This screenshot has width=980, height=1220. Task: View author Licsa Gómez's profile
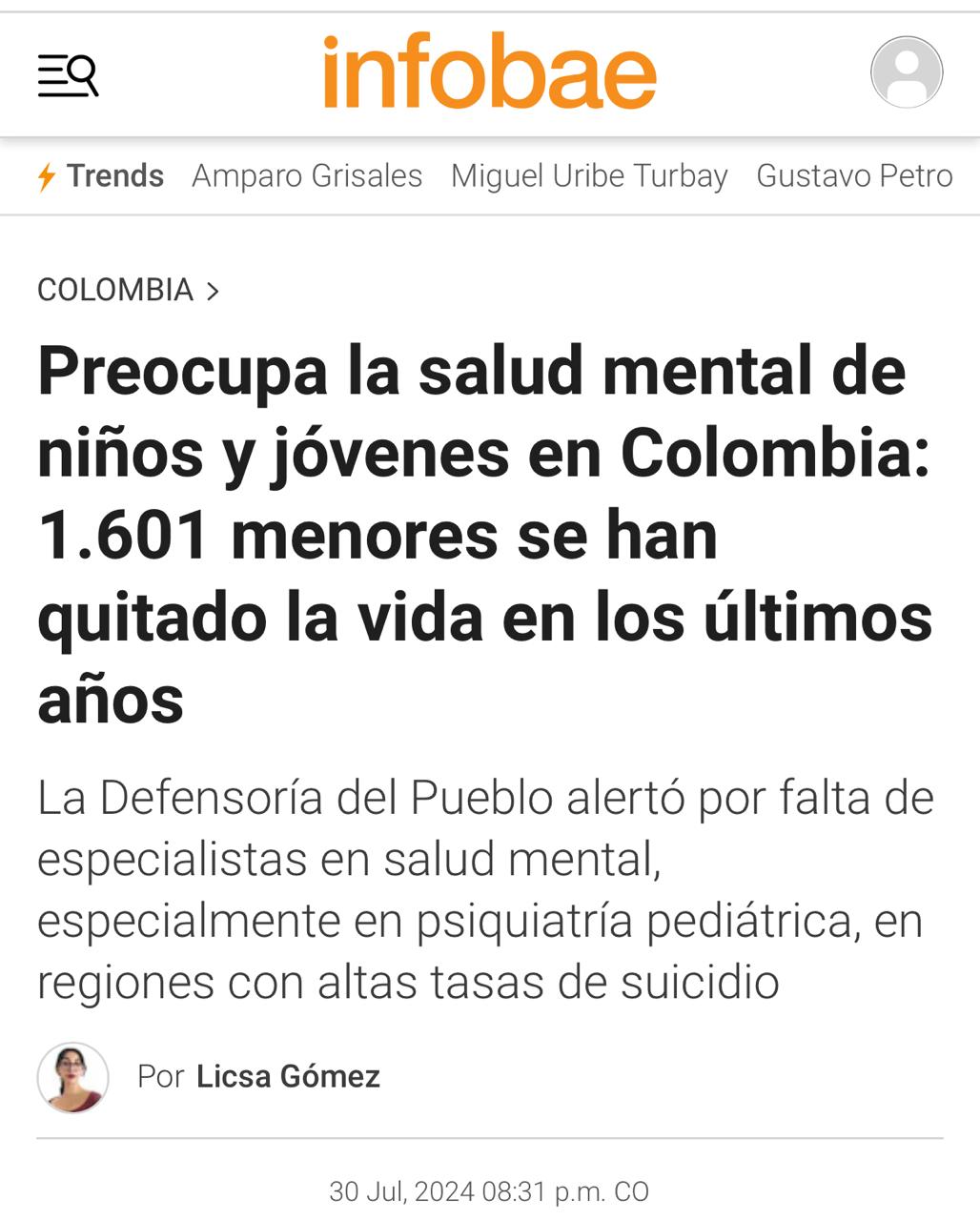tap(287, 1076)
